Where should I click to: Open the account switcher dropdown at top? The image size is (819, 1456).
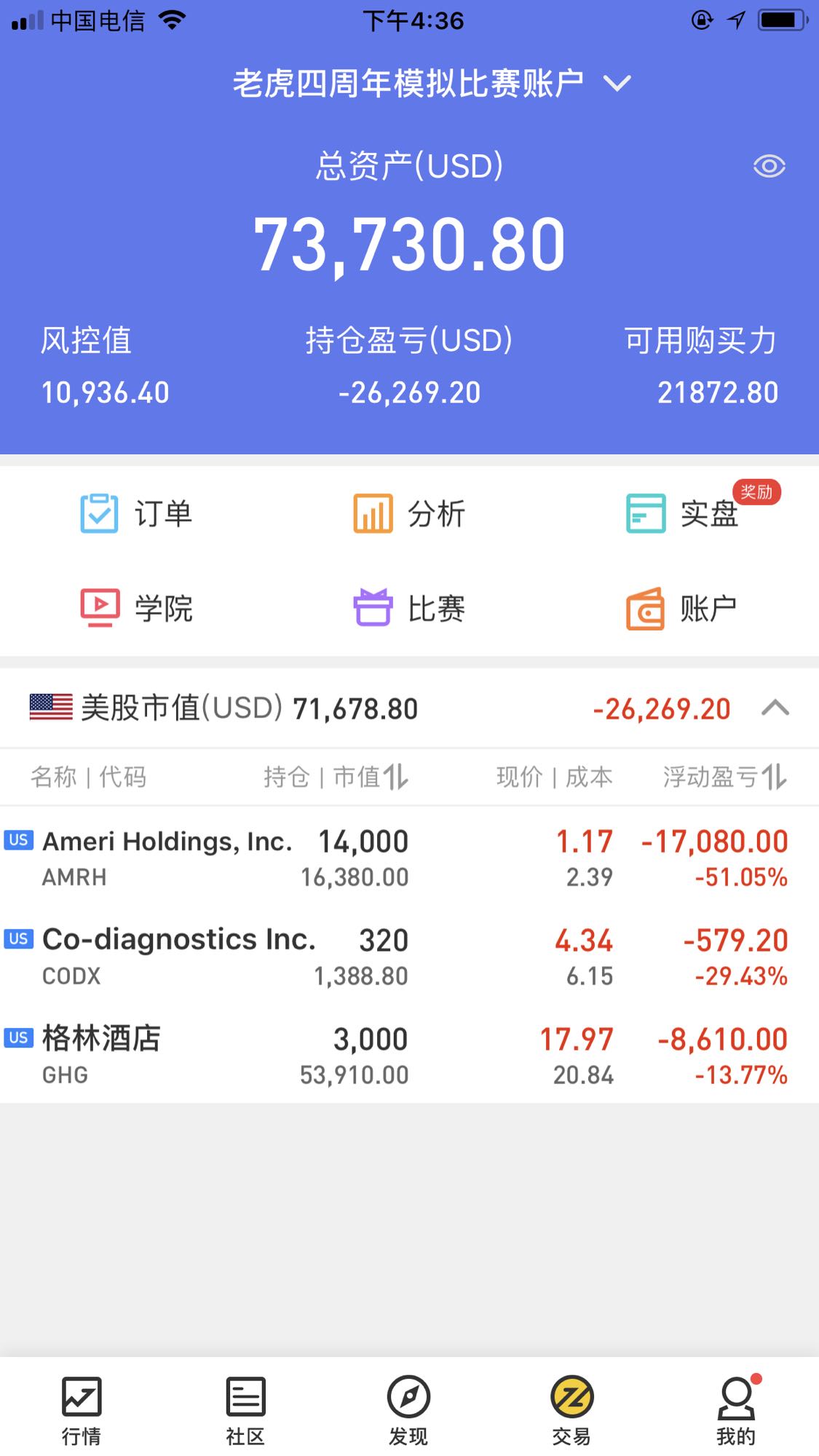coord(431,84)
